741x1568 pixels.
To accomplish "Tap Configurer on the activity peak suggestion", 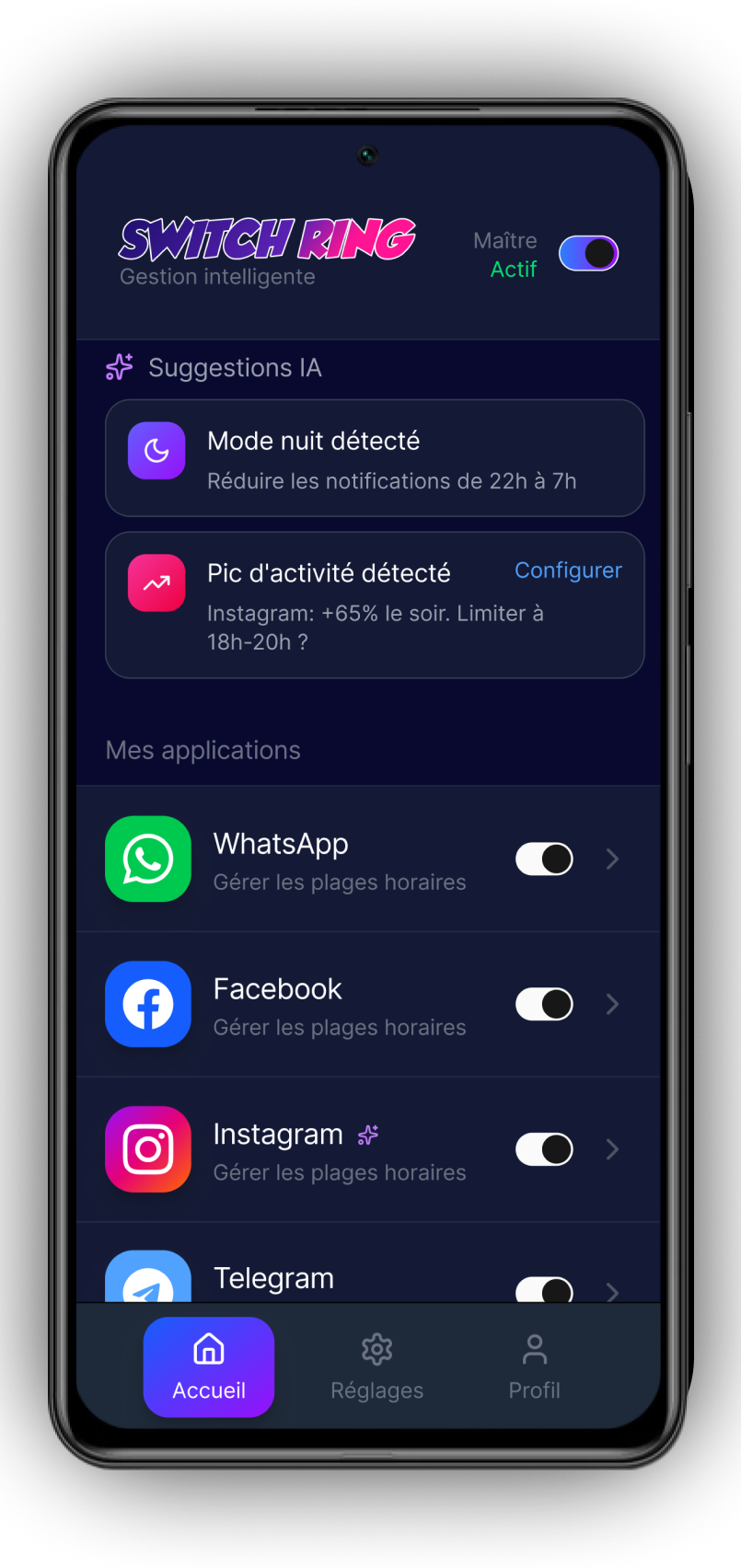I will tap(568, 571).
